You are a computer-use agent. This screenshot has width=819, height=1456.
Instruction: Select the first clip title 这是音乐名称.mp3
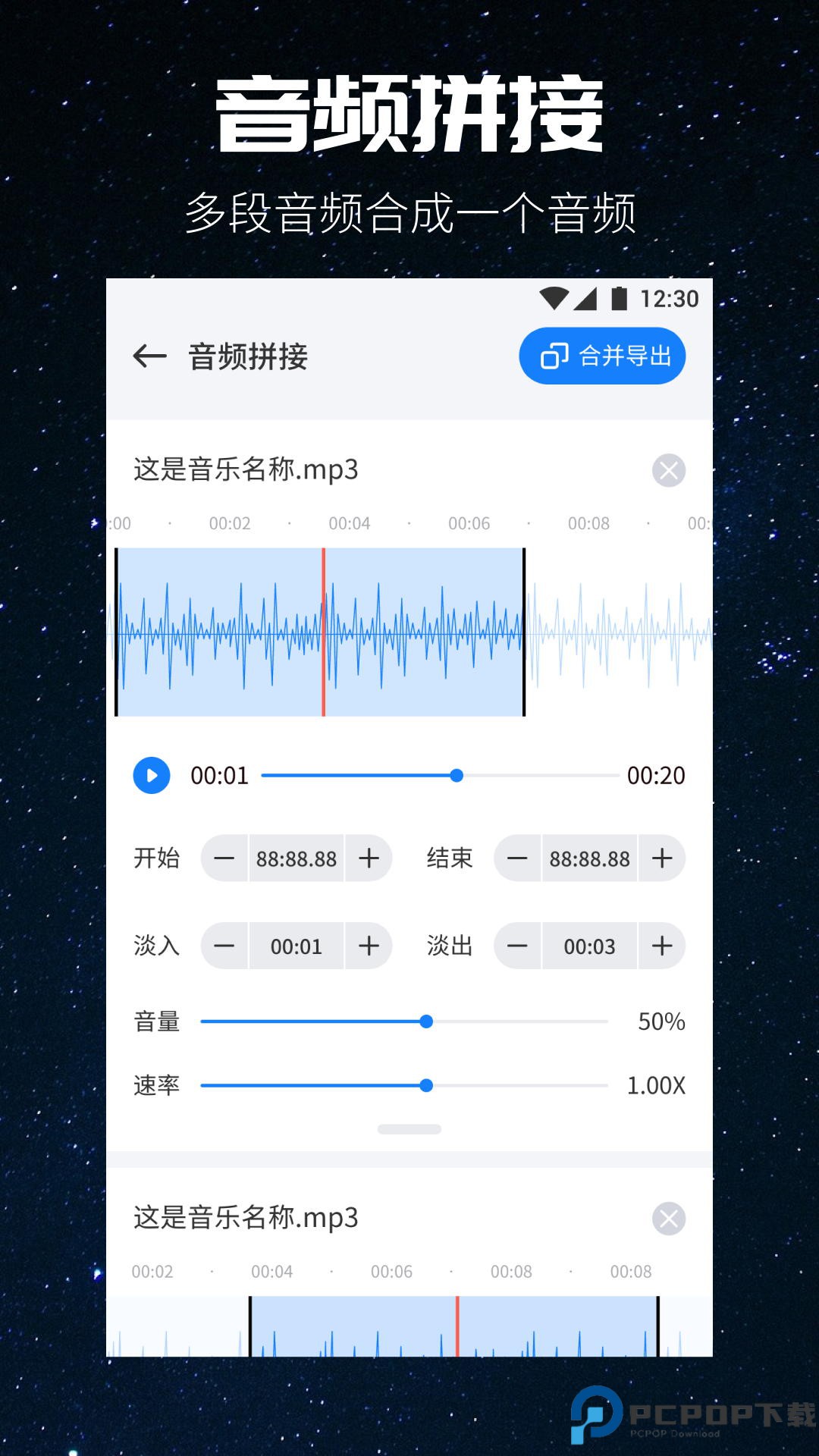244,469
